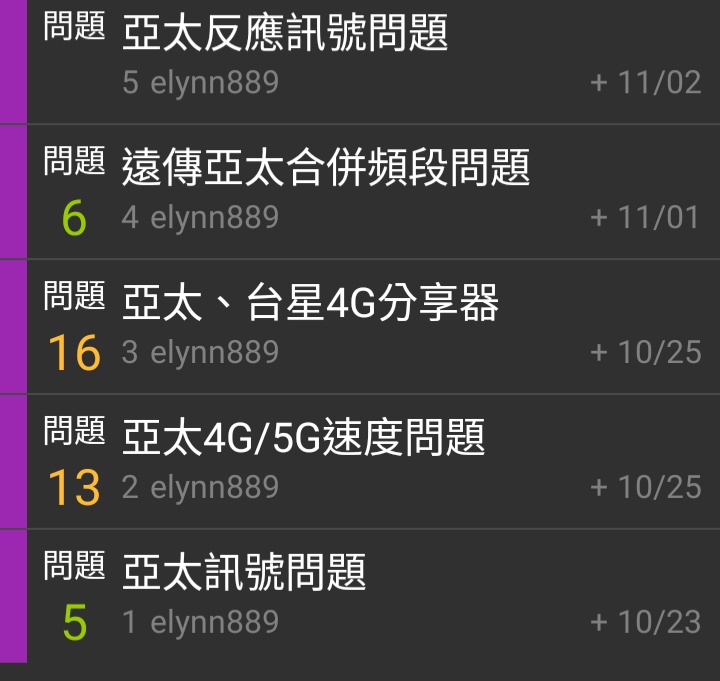
Task: Open the thread 遠傳亞太合併頻段問題
Action: click(326, 169)
